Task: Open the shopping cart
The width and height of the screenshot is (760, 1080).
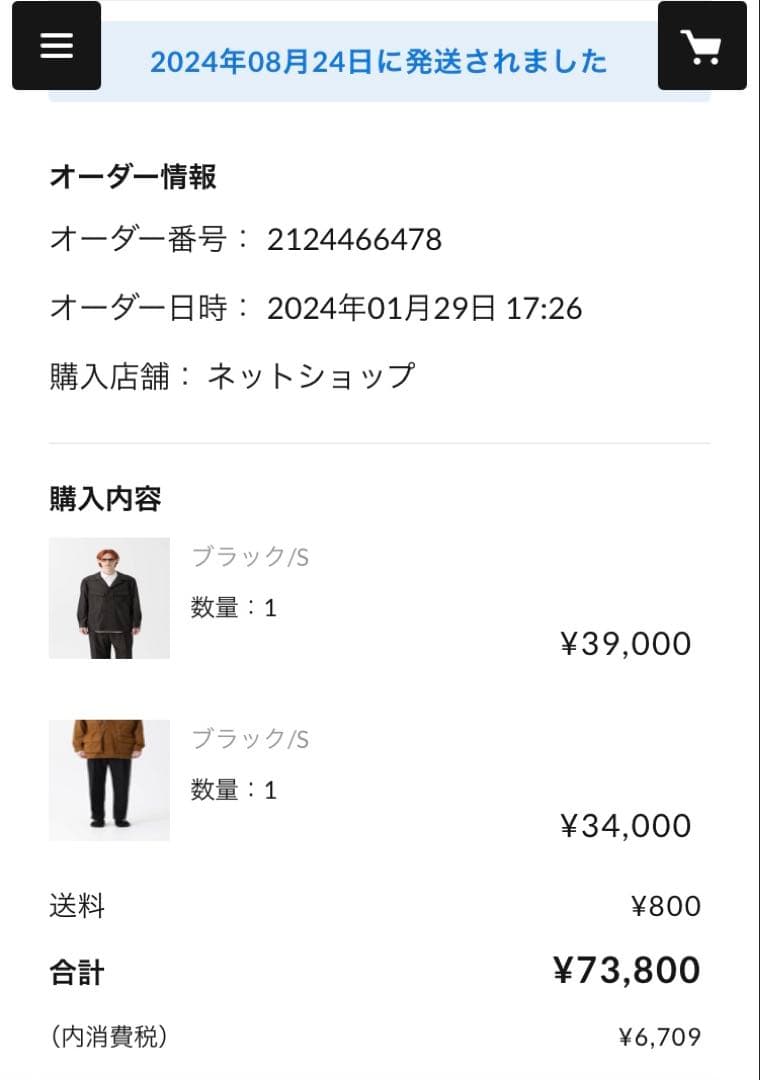Action: [702, 46]
